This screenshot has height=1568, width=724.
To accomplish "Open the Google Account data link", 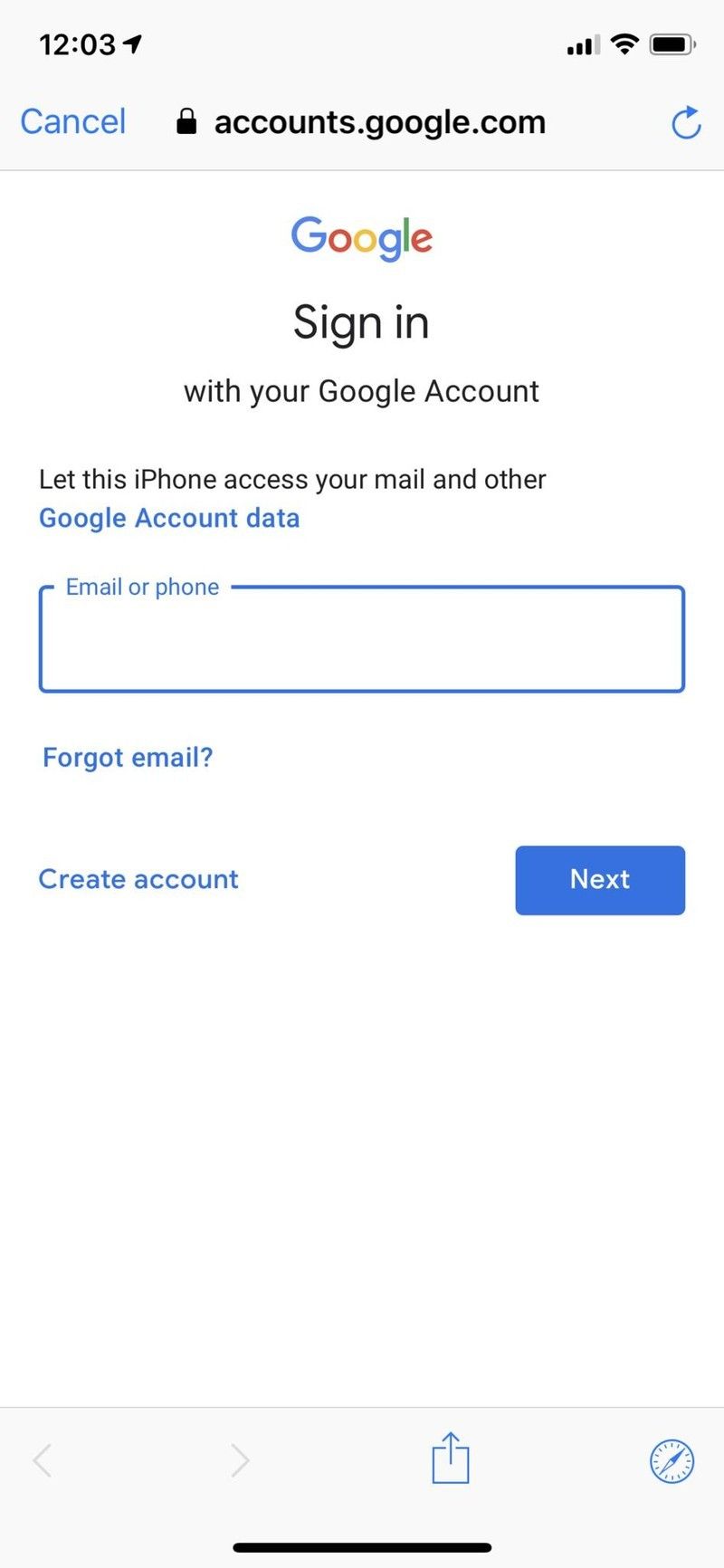I will [169, 518].
